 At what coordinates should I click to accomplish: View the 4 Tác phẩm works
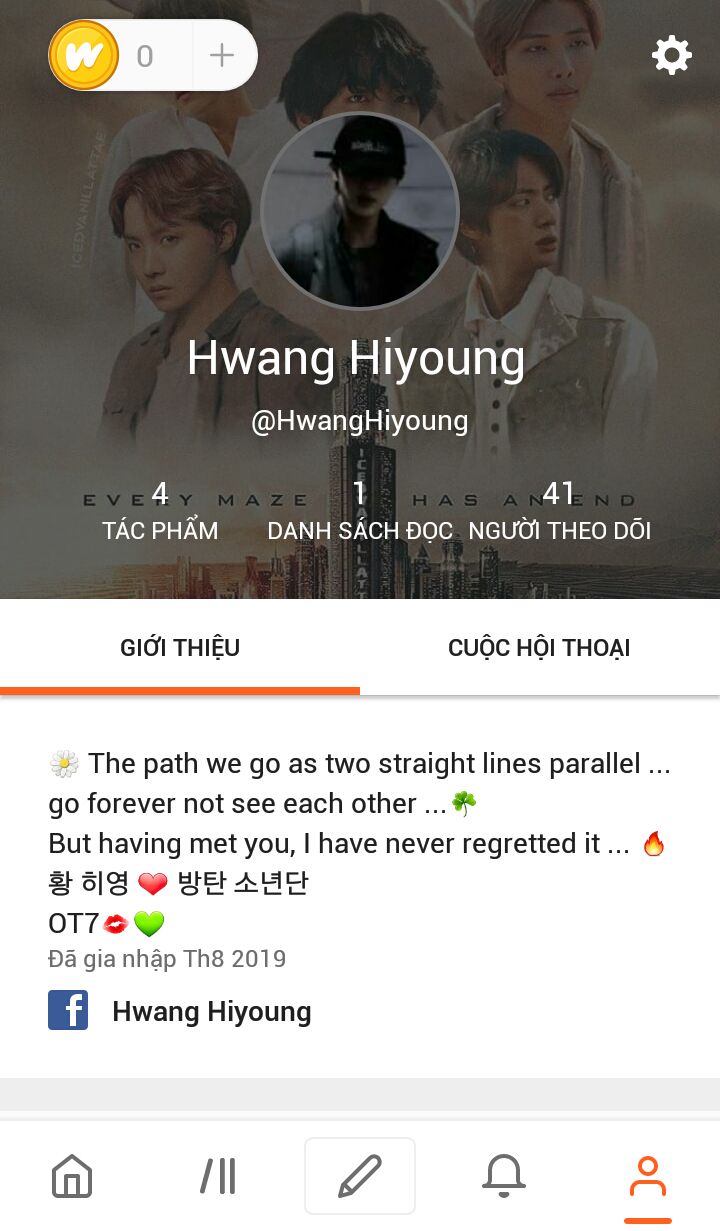point(160,511)
